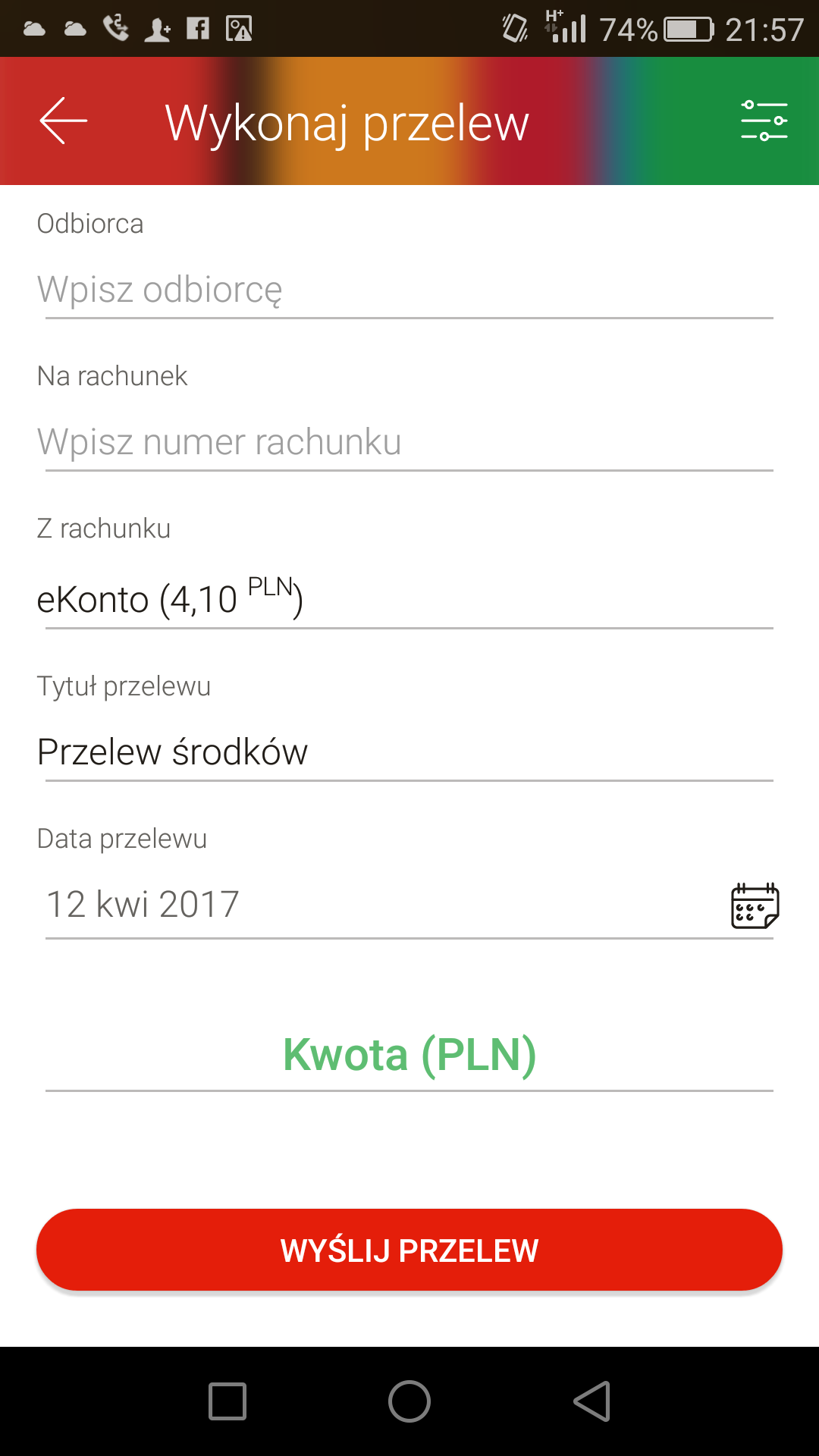Open the transfer options sliders icon

coord(764,121)
